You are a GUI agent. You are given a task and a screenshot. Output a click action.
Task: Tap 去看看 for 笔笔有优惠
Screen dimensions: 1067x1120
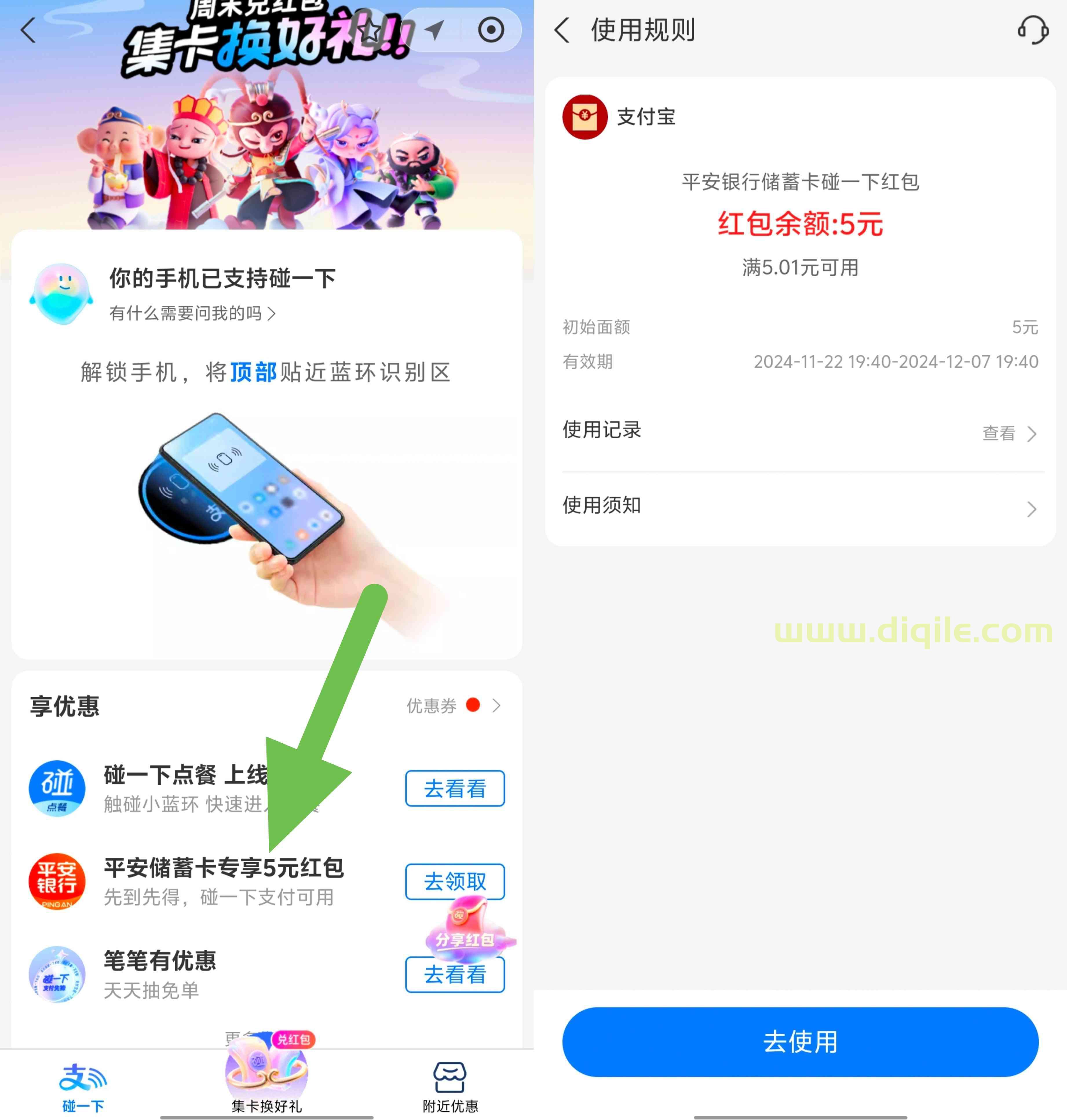coord(454,974)
